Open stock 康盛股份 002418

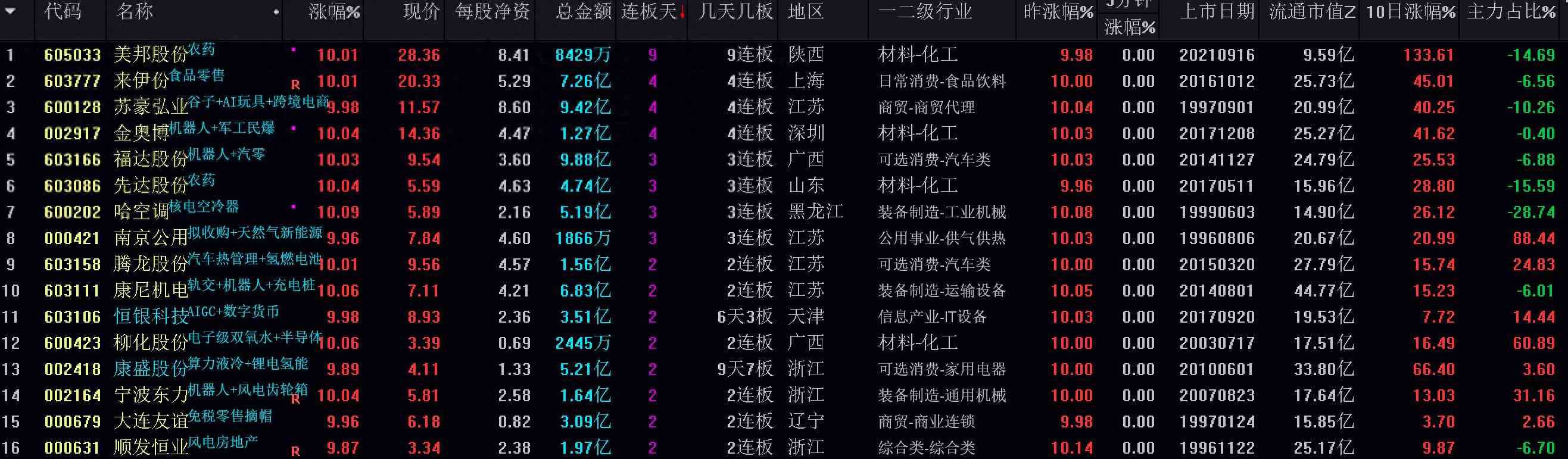click(x=150, y=370)
